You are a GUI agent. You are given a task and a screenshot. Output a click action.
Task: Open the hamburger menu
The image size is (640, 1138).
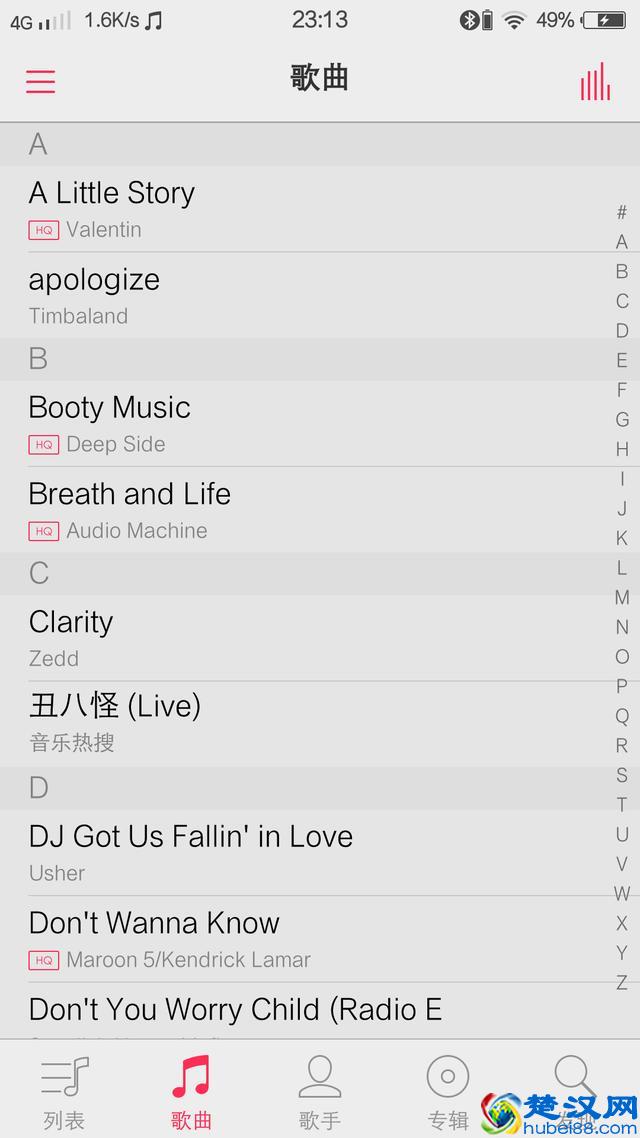tap(40, 81)
